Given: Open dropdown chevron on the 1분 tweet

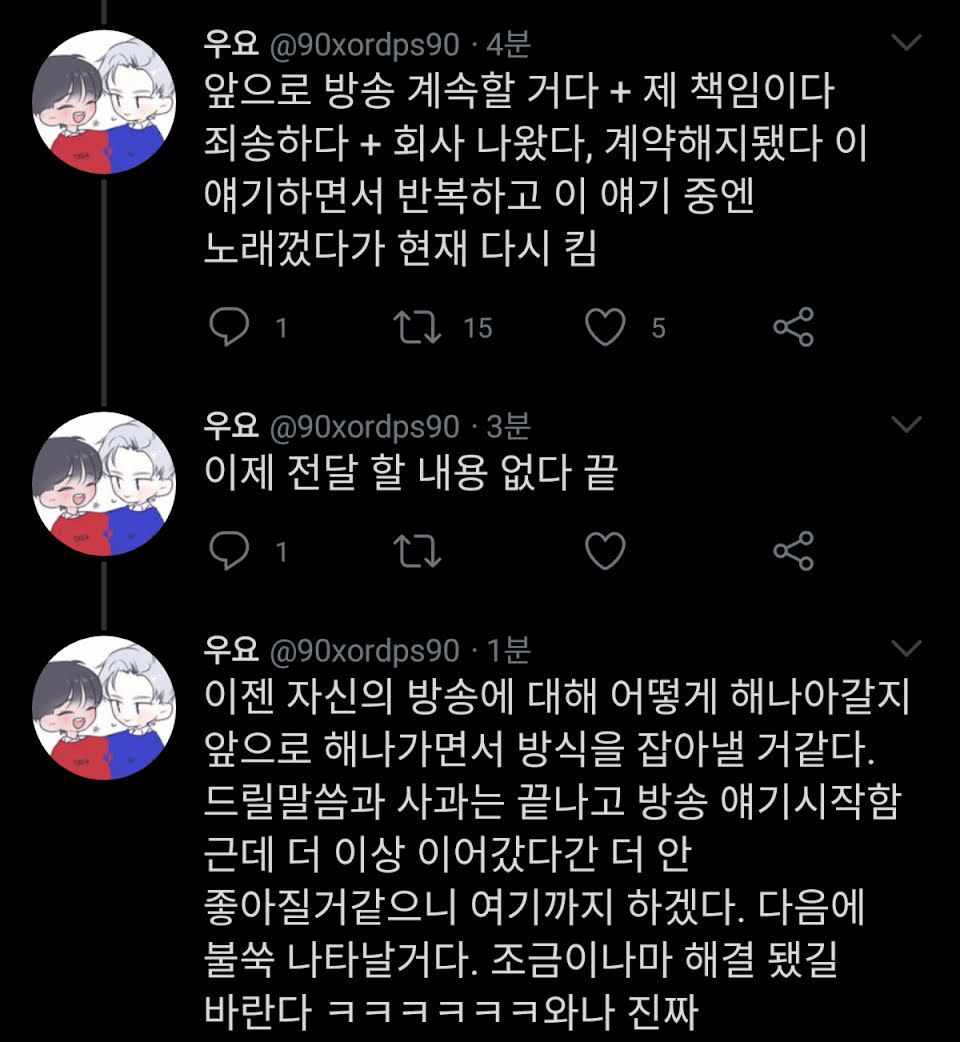Looking at the screenshot, I should point(906,649).
